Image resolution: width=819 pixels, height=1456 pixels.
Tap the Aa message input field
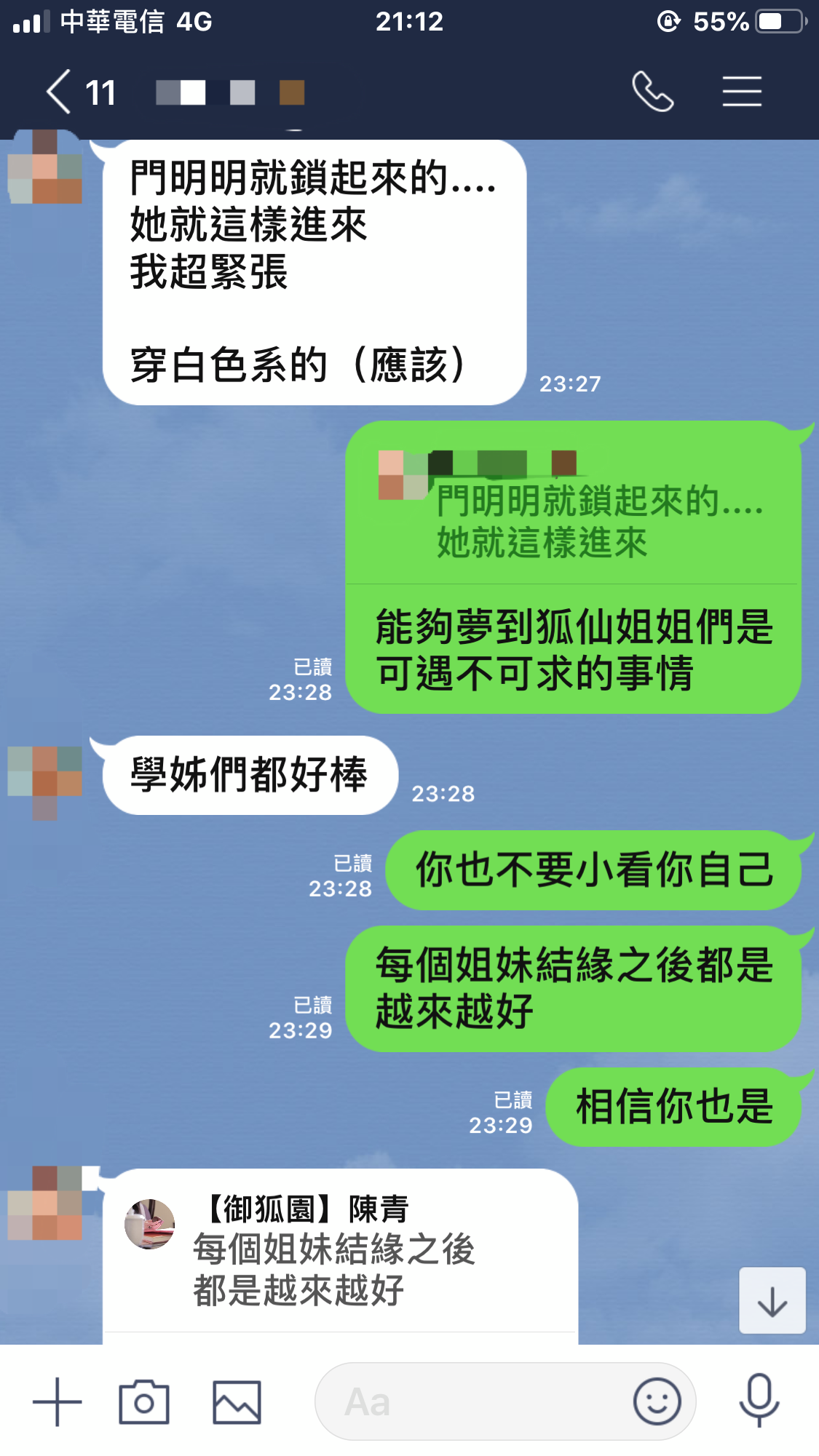[473, 1401]
